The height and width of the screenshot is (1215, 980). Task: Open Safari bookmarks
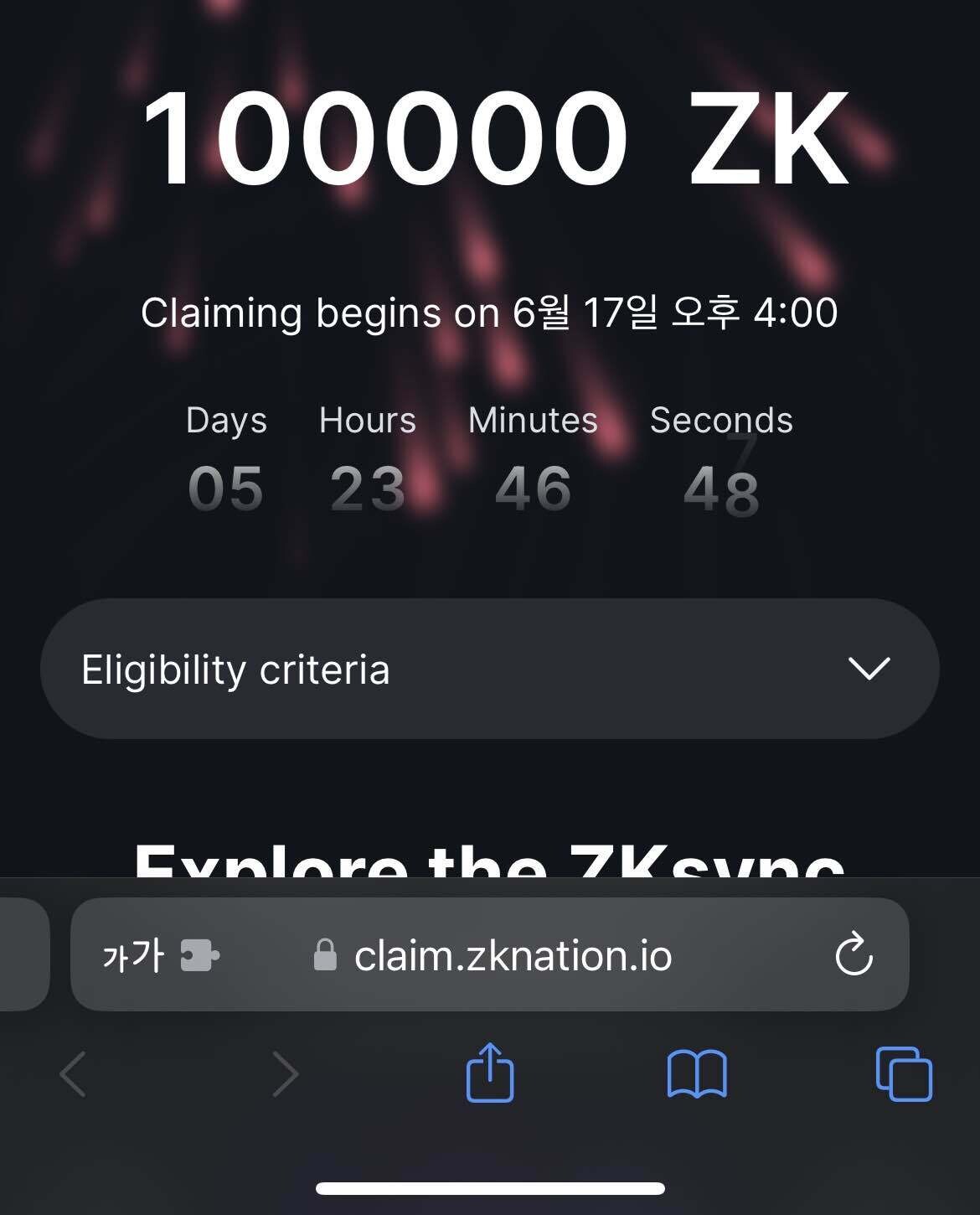pos(697,1073)
